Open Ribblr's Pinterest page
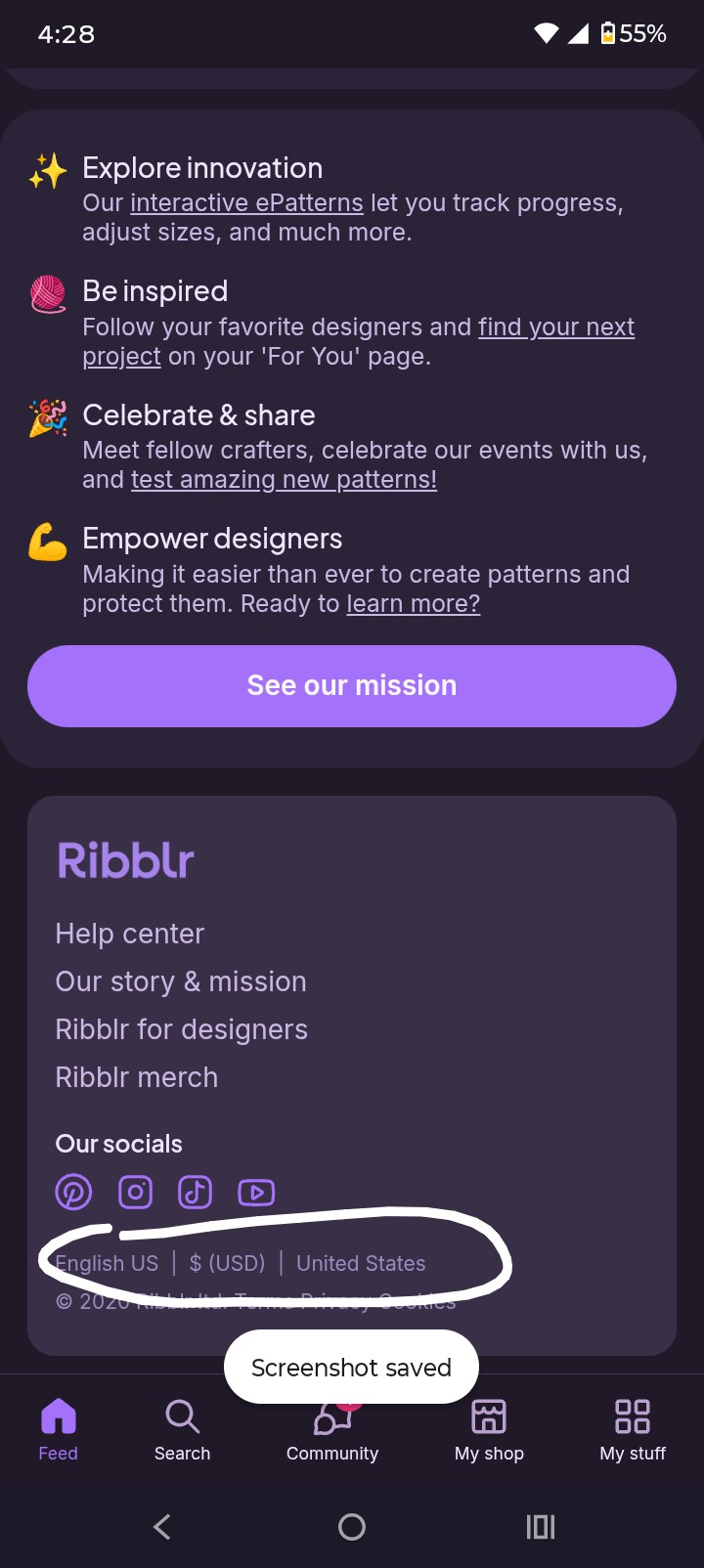704x1568 pixels. [x=73, y=1193]
